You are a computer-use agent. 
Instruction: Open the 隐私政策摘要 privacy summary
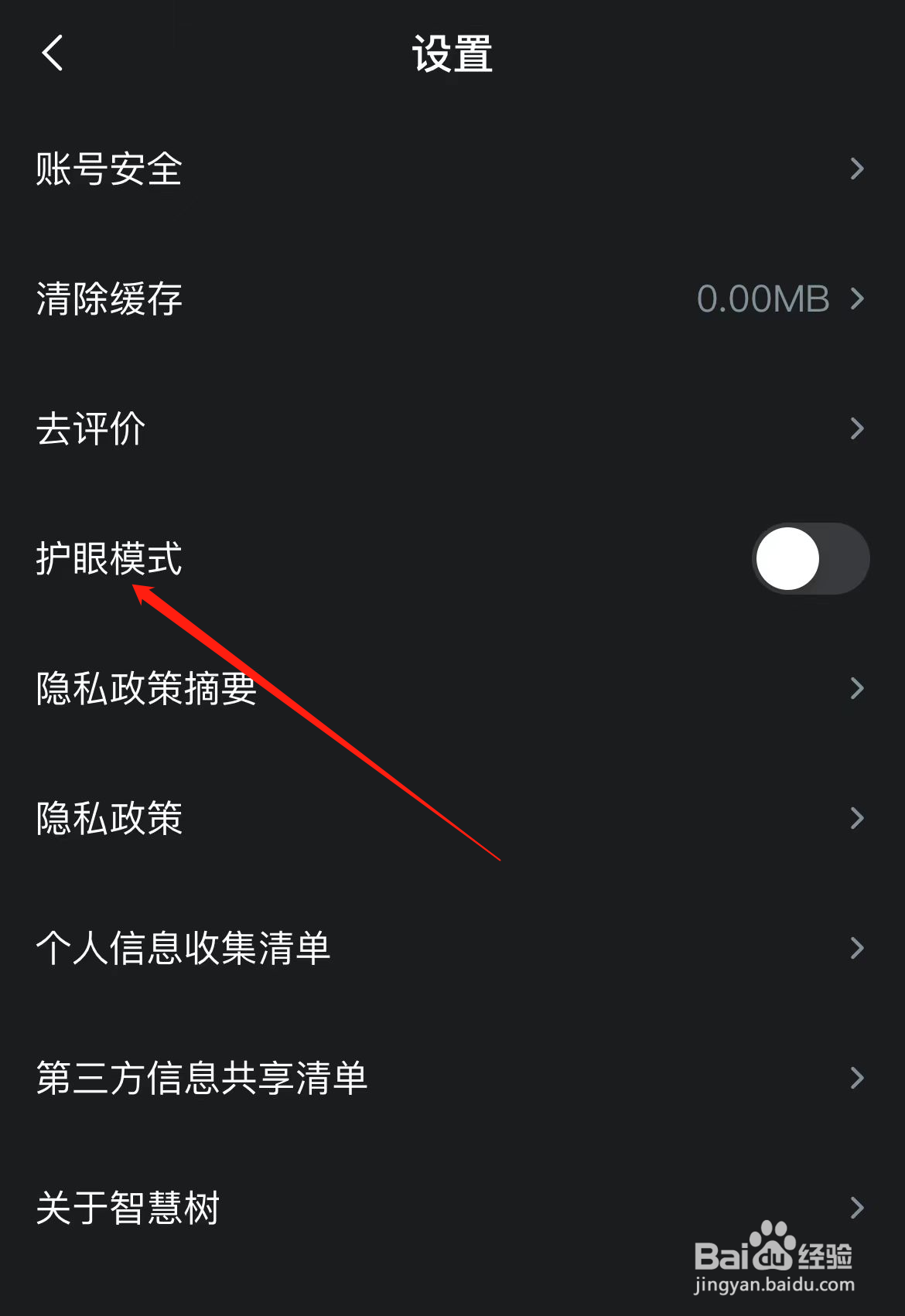(145, 688)
